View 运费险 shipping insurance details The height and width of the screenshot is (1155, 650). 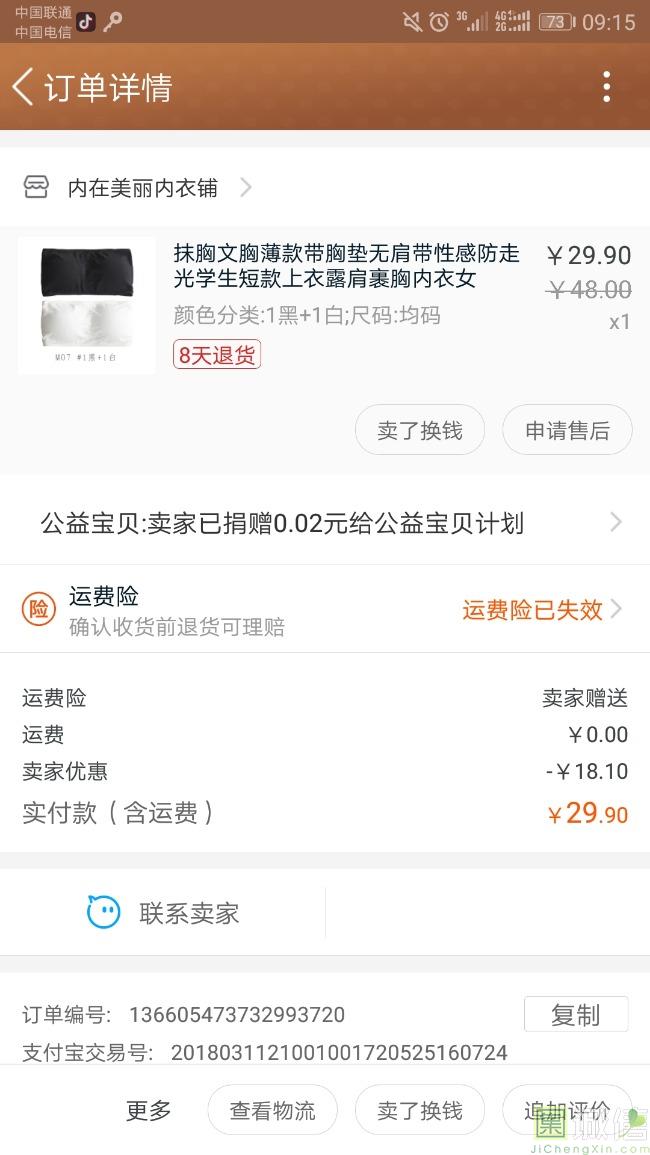[x=325, y=610]
